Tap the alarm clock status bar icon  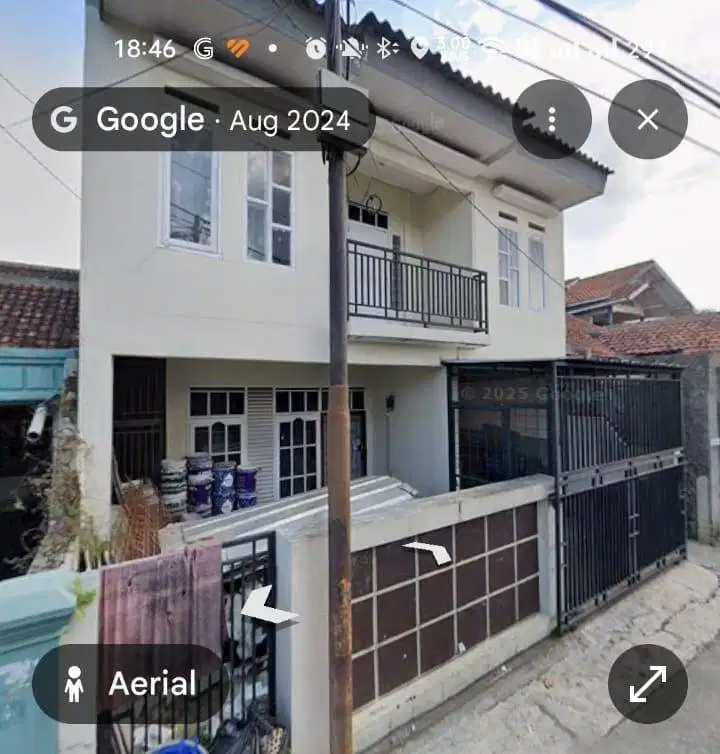(x=315, y=45)
